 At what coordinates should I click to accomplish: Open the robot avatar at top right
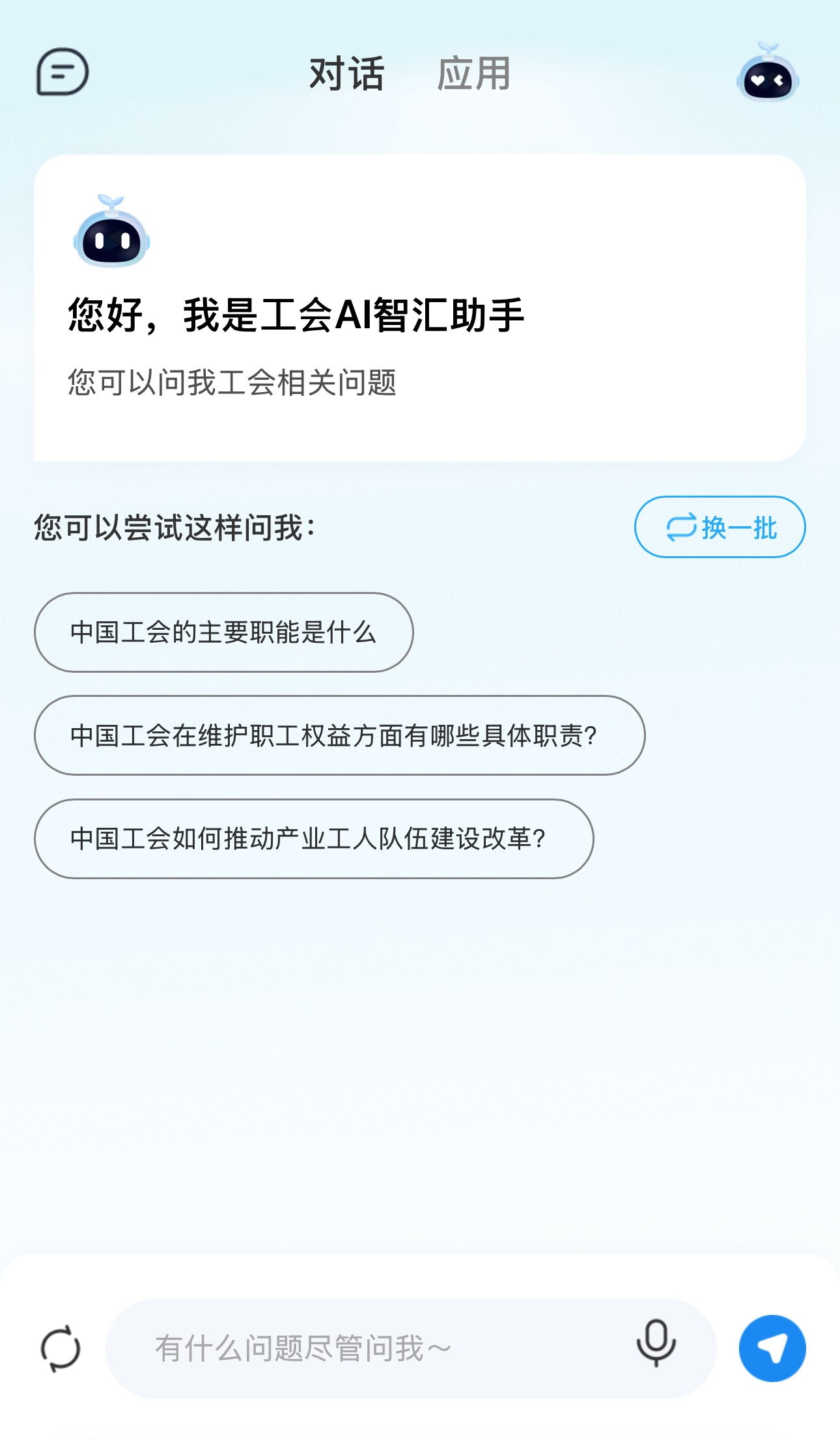click(x=768, y=74)
